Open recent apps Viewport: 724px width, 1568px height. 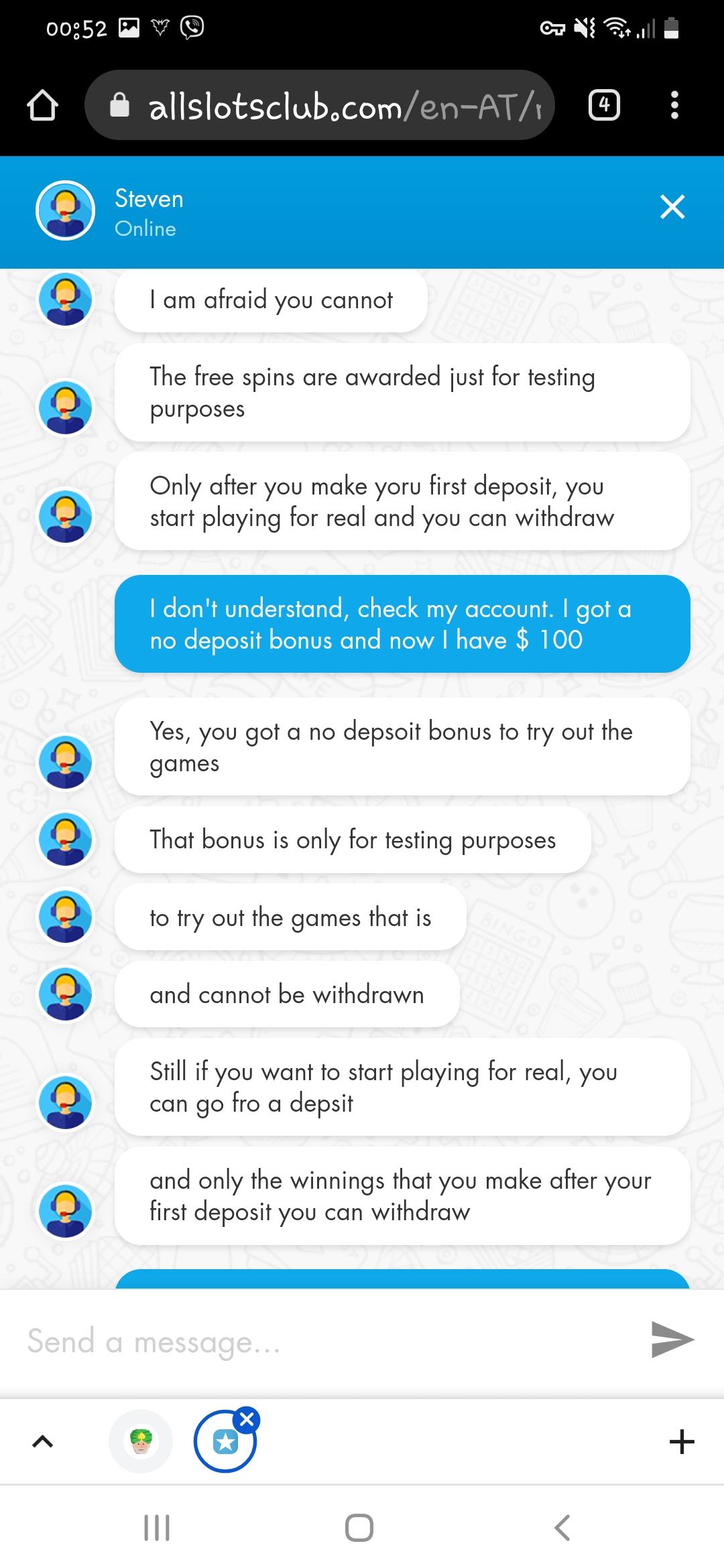pyautogui.click(x=158, y=1528)
